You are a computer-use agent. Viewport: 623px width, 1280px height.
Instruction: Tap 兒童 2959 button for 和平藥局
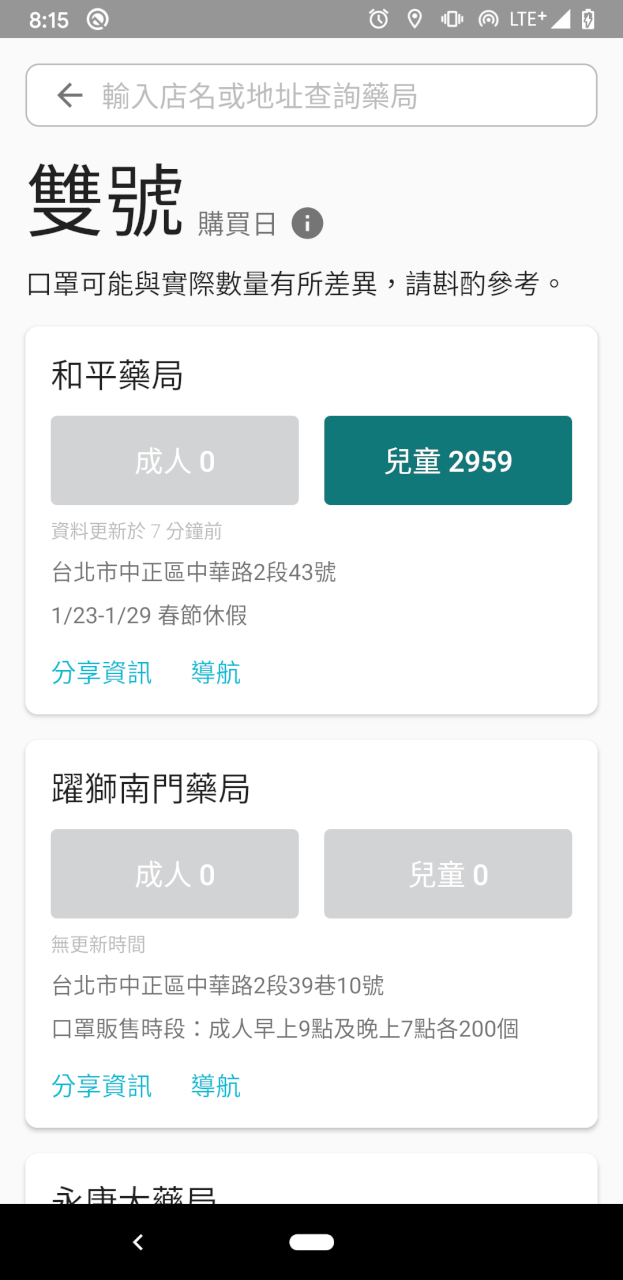(448, 461)
